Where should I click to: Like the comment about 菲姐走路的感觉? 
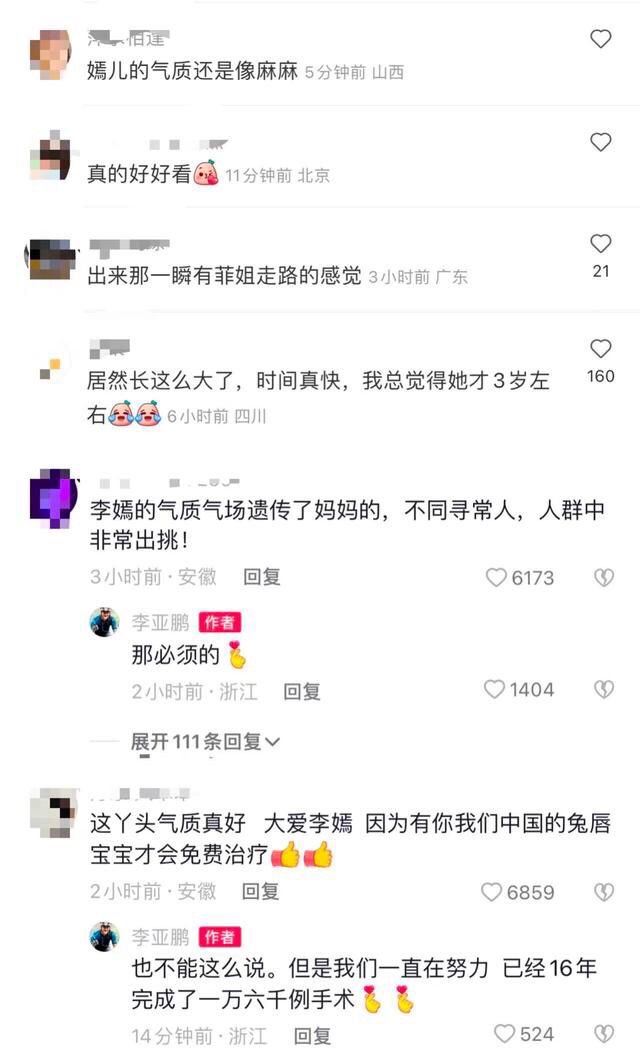[600, 243]
